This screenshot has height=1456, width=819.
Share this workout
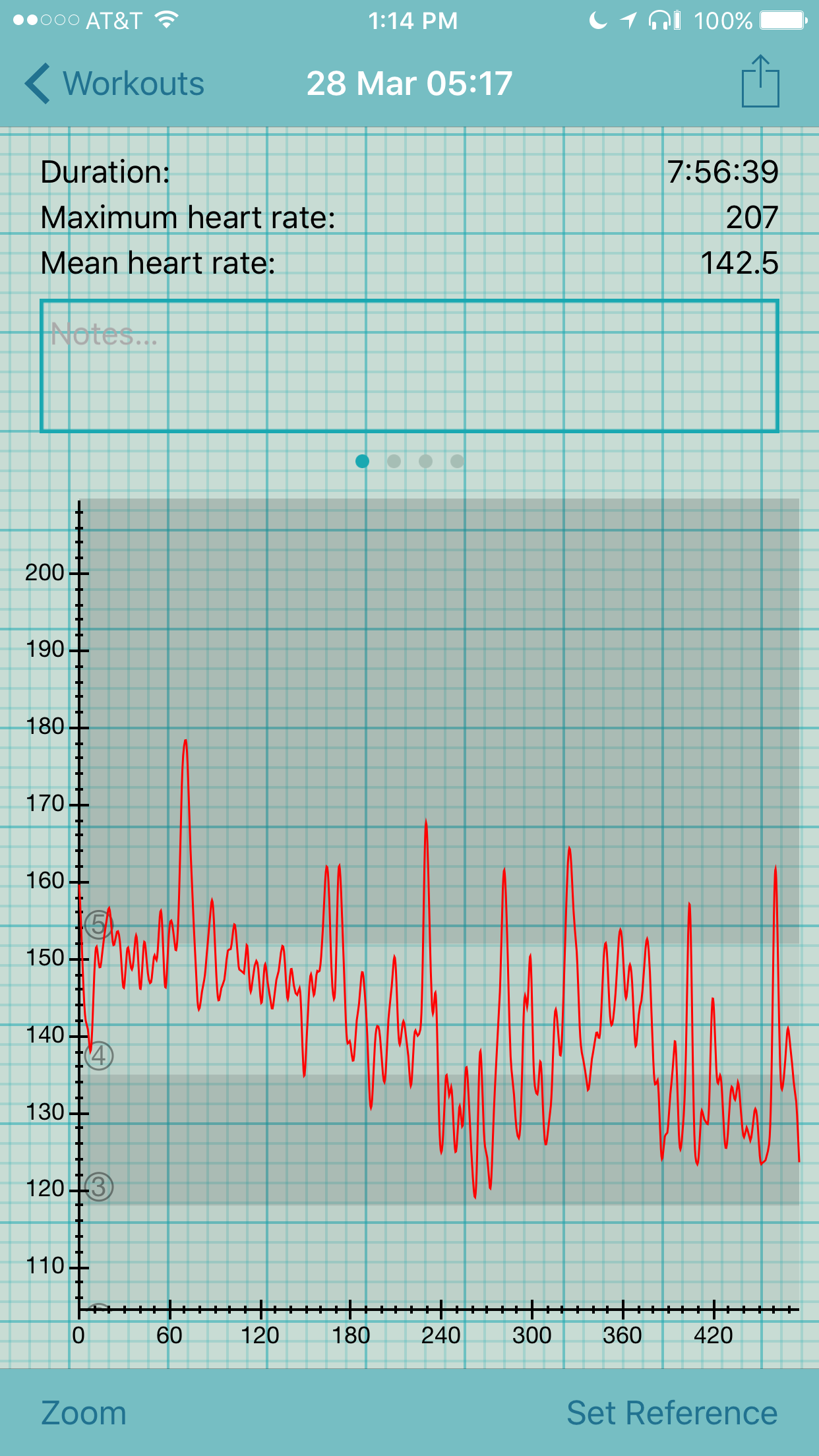point(760,81)
